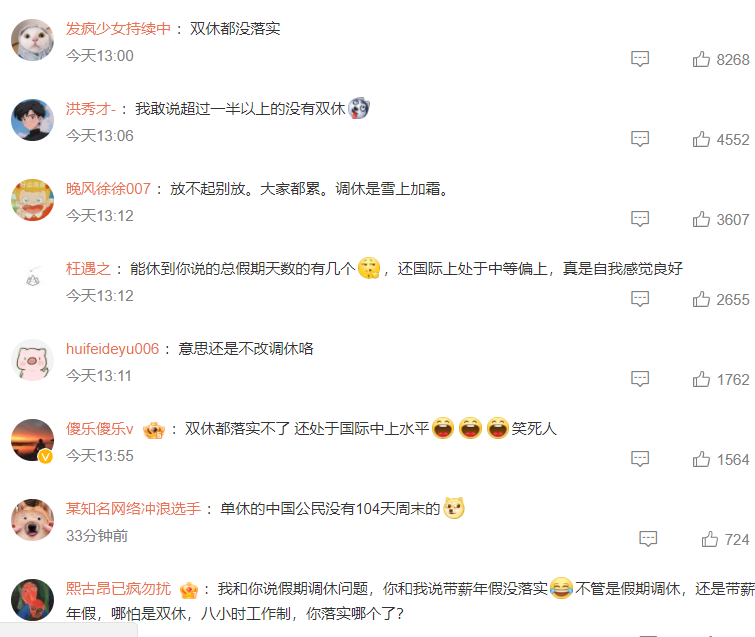
Task: Open 洪秀才-'s profile avatar
Action: [x=32, y=119]
